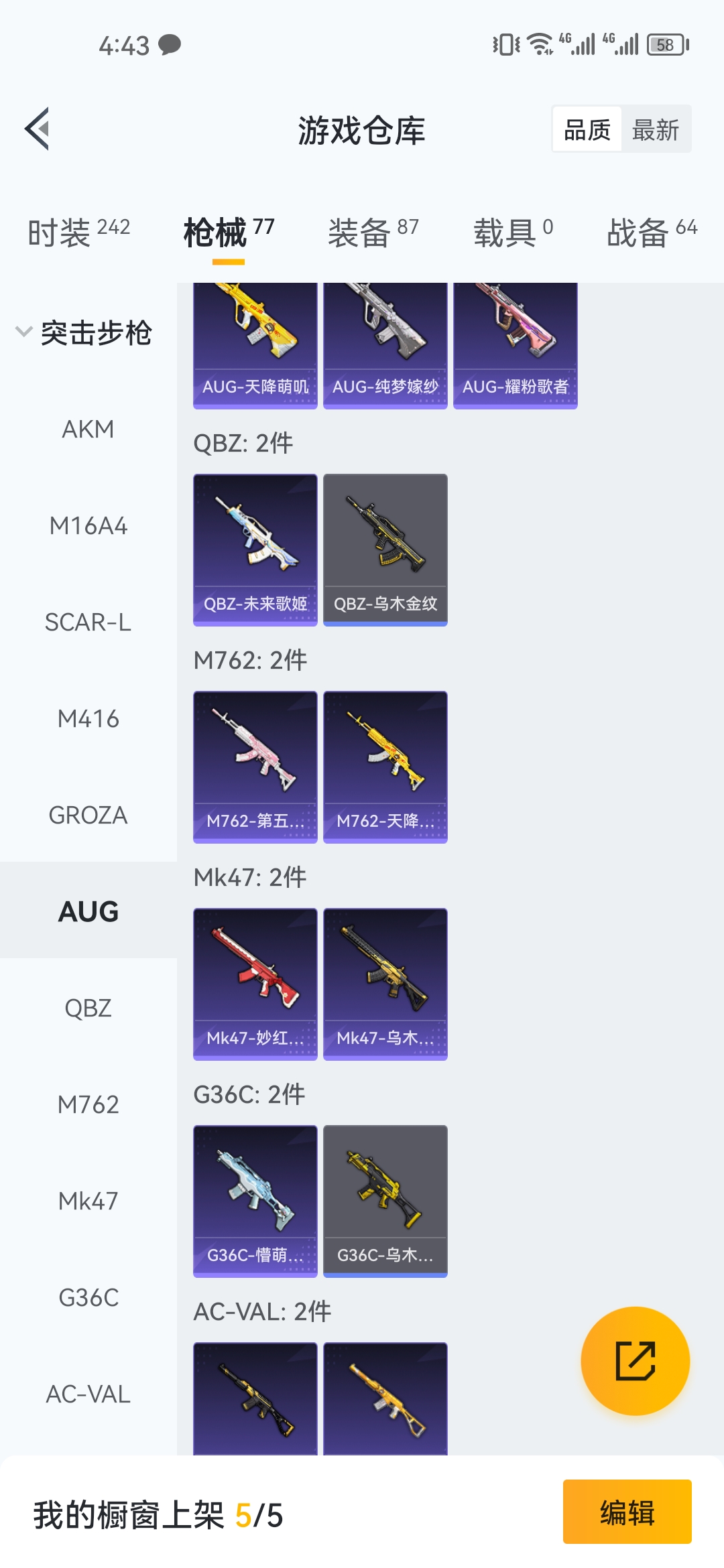This screenshot has width=724, height=1568.
Task: Tap the 编辑 button
Action: tap(627, 1512)
